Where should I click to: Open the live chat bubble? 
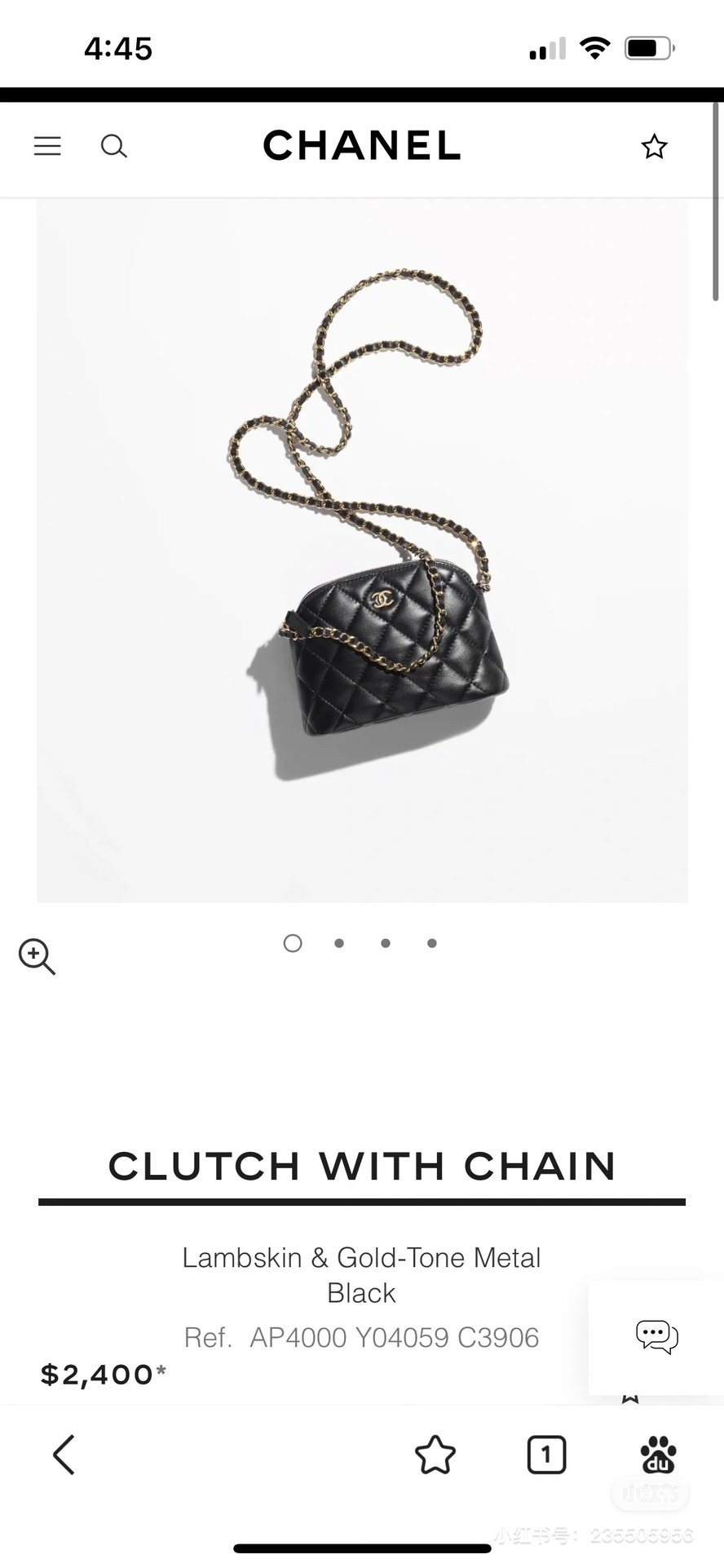pyautogui.click(x=656, y=1337)
